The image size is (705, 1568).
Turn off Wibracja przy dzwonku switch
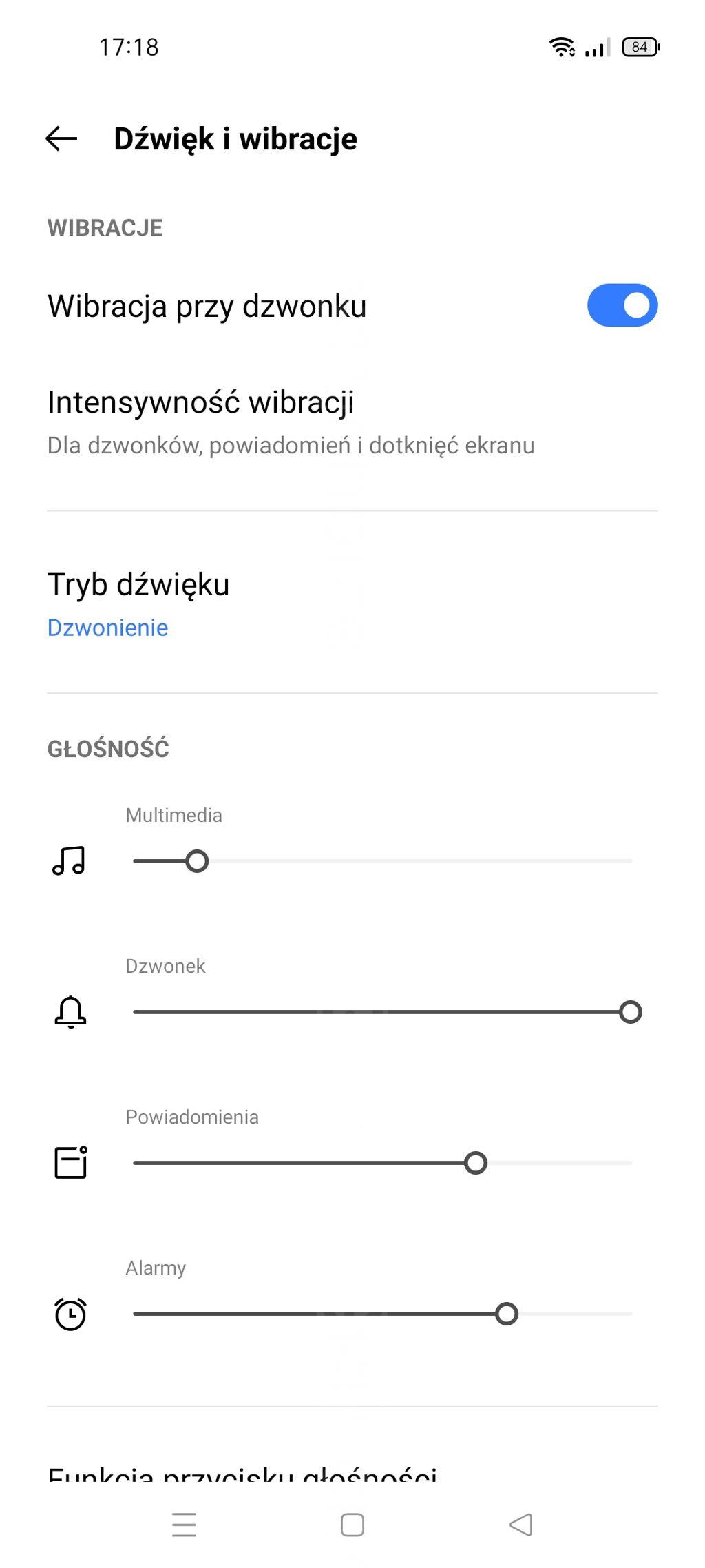622,305
